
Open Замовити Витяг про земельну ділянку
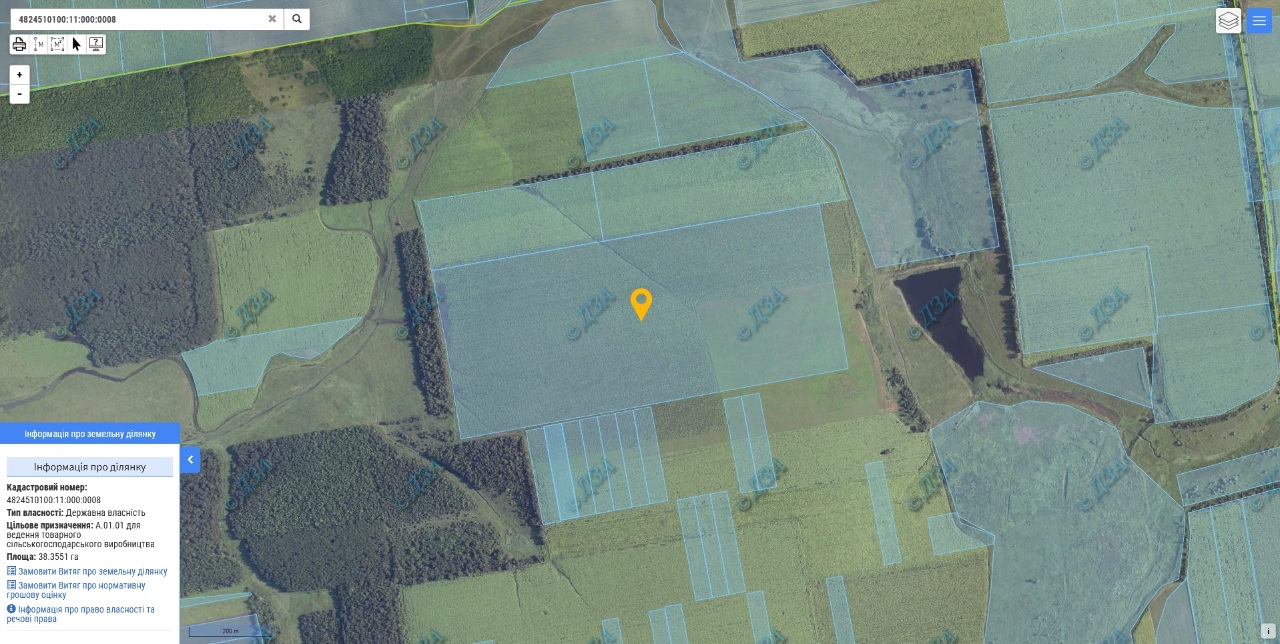pos(92,572)
